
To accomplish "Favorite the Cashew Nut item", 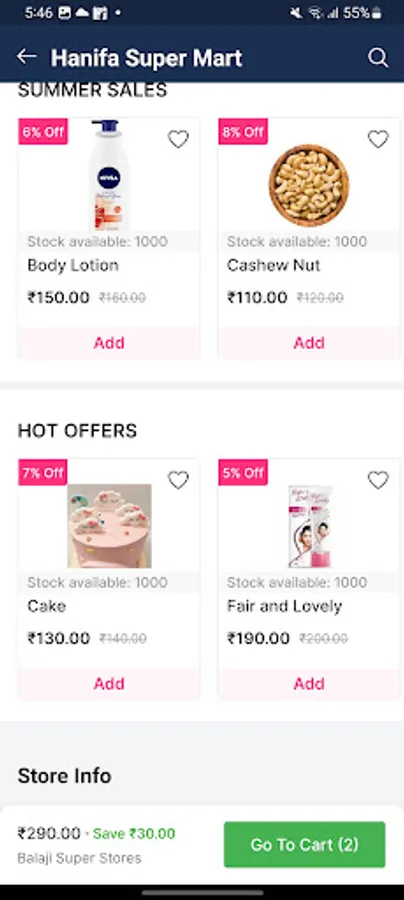I will tap(378, 139).
